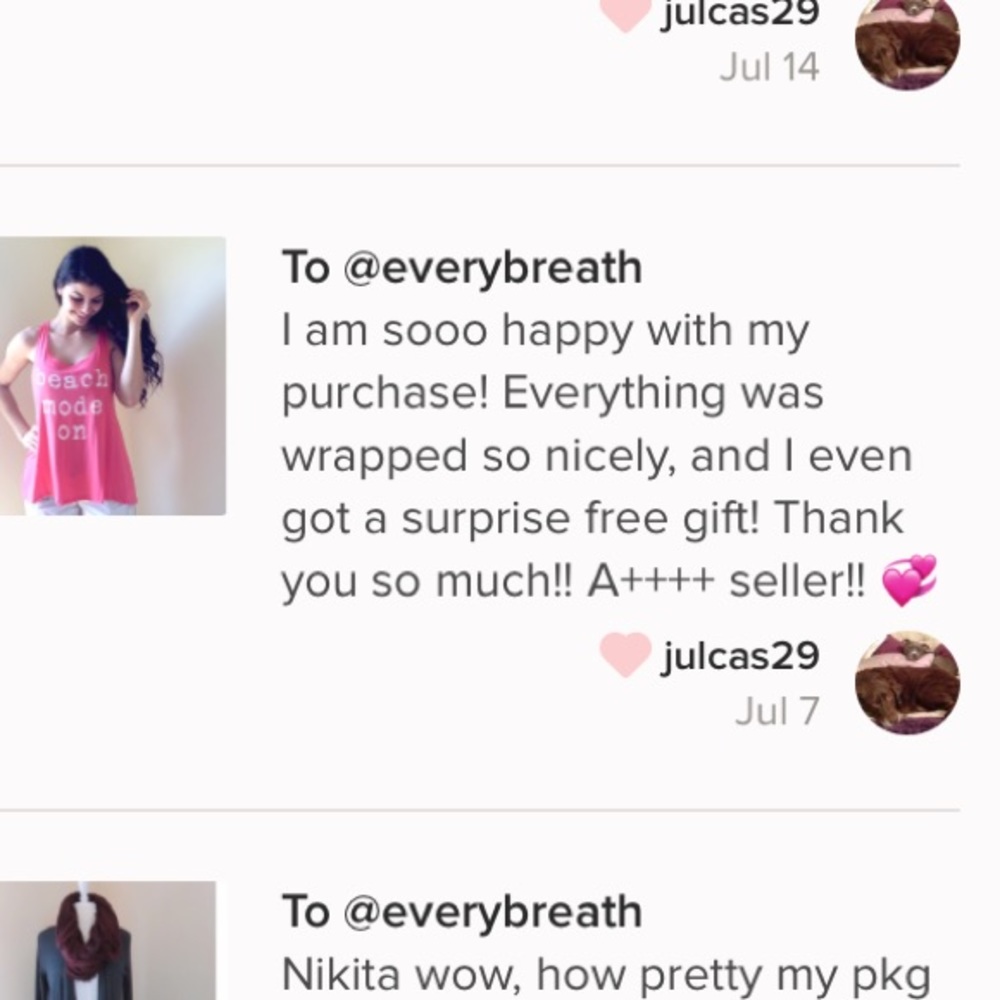Open the burgundy scarf listing photo
The height and width of the screenshot is (1000, 1000).
point(105,940)
